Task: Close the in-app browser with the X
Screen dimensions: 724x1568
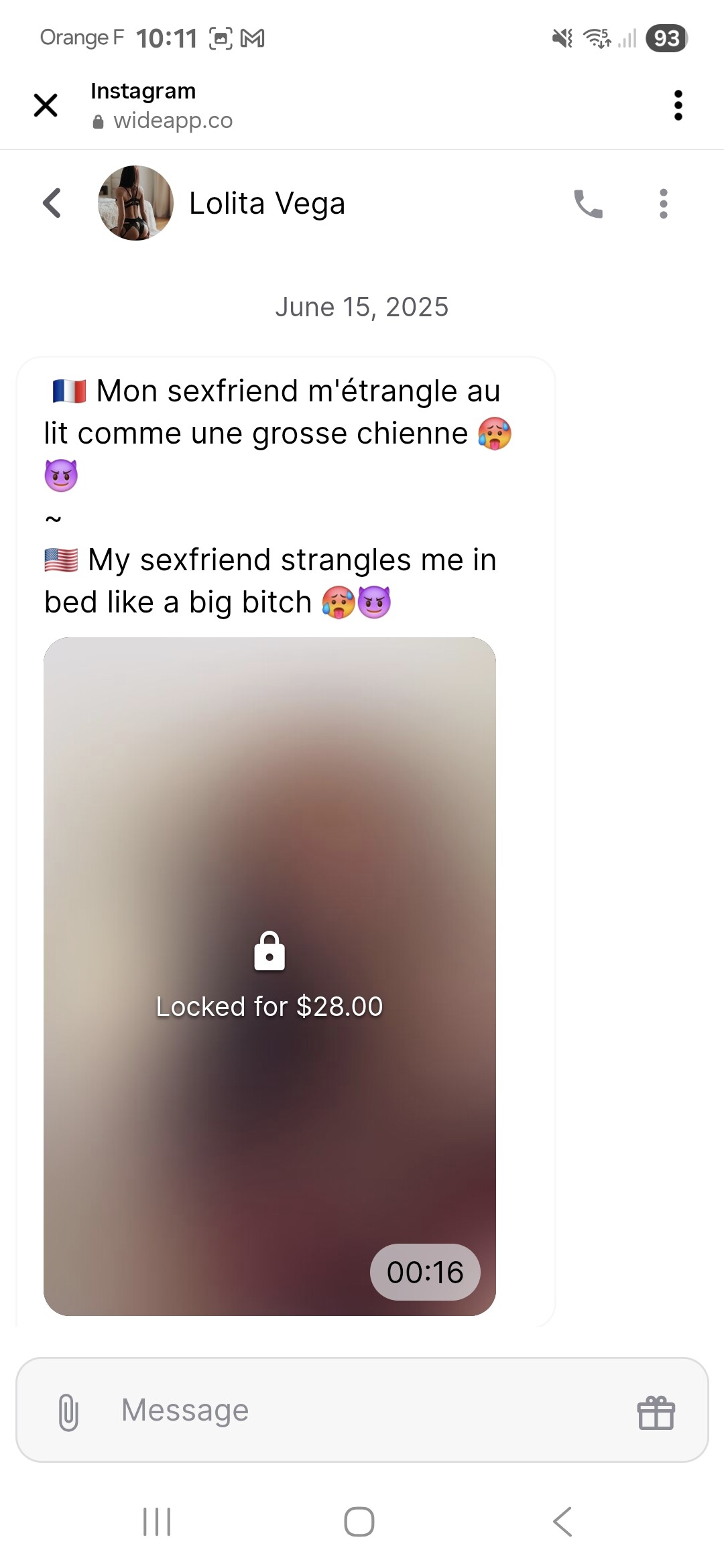Action: click(x=46, y=105)
